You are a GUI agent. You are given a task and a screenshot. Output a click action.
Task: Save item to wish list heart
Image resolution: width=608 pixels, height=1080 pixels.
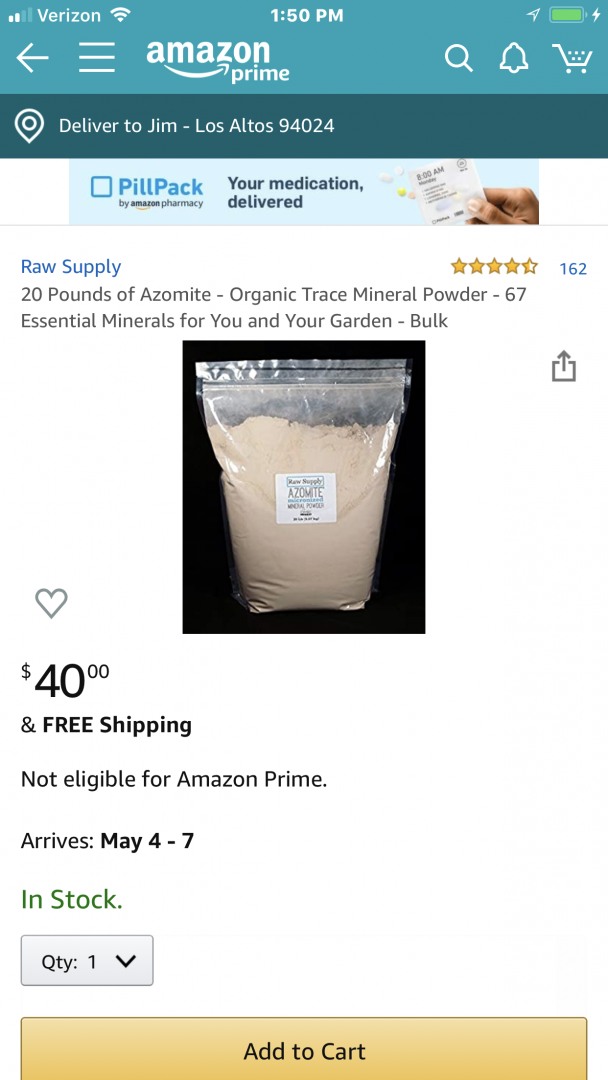click(52, 603)
